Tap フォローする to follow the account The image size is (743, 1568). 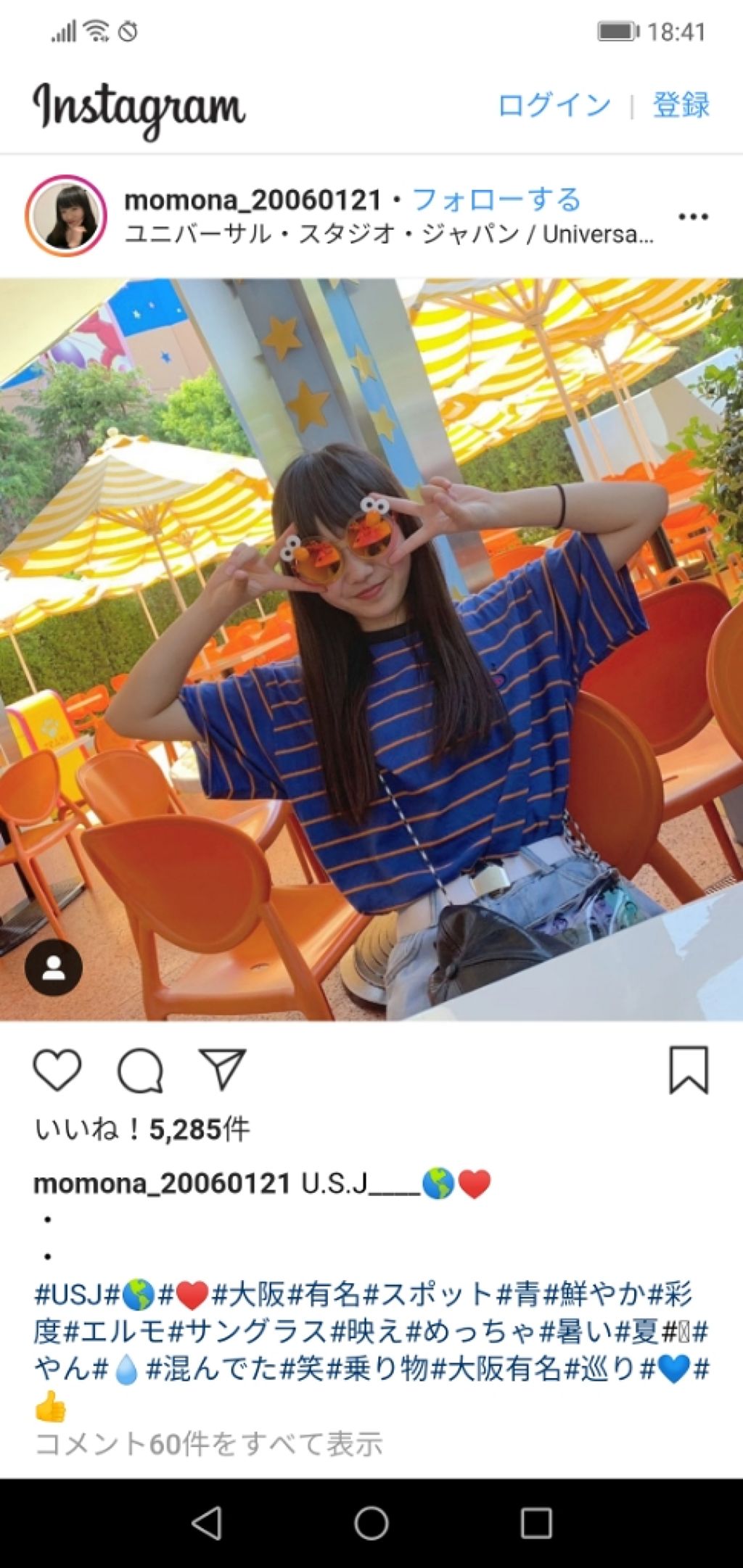[x=497, y=199]
